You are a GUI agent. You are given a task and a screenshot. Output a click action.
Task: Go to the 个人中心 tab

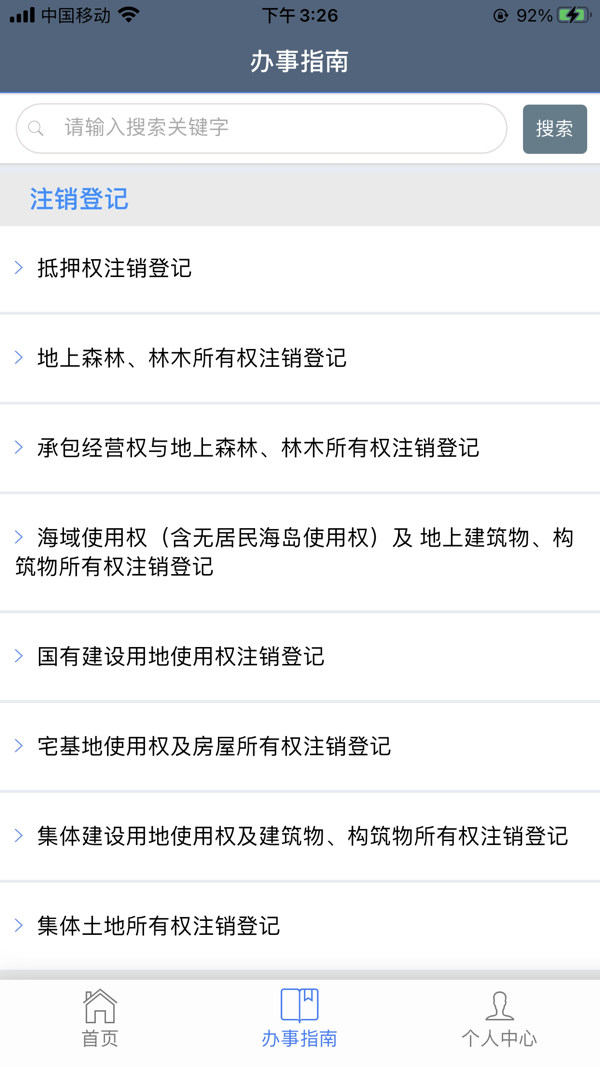tap(499, 1018)
